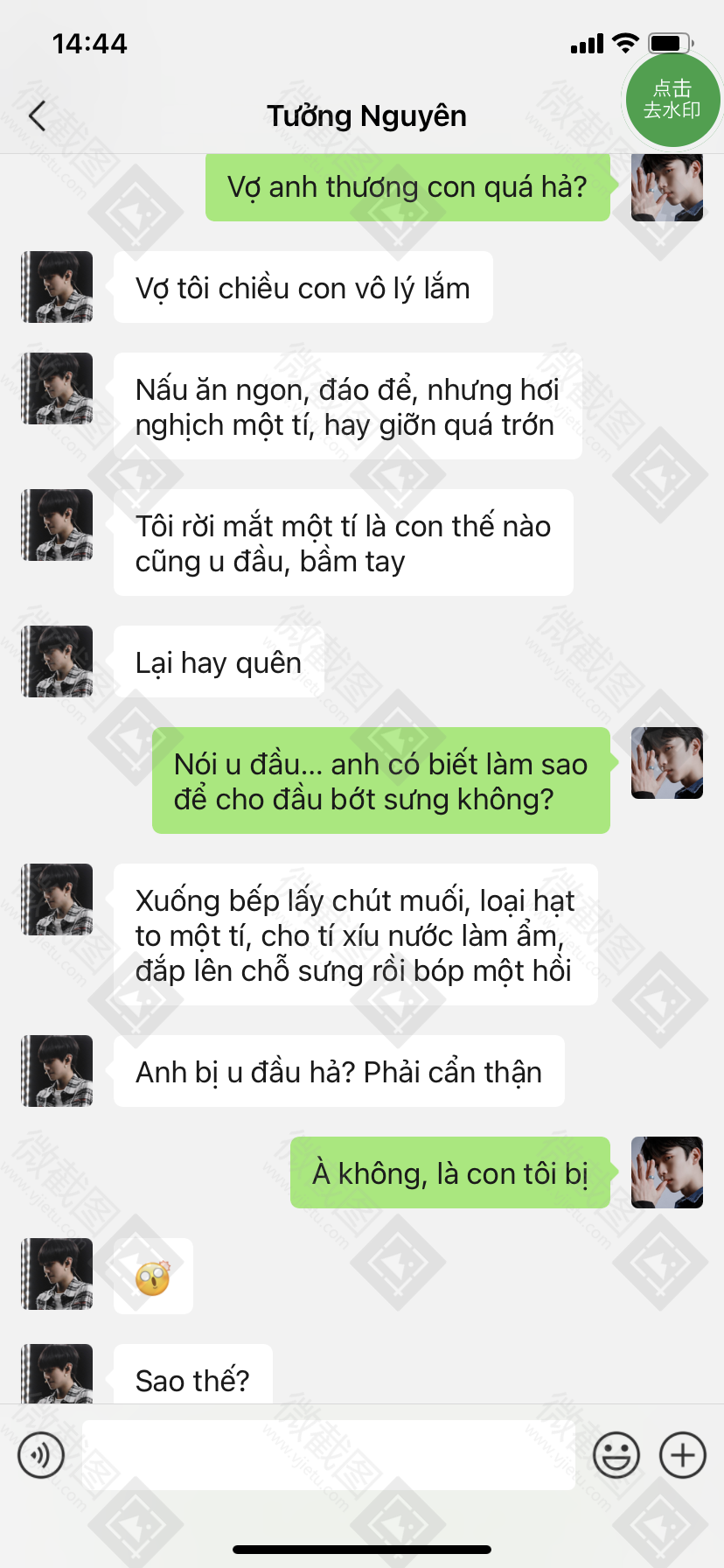Open avatar beside "Vợ tôi chiều con vô lý lắm"
This screenshot has width=724, height=1568.
pyautogui.click(x=57, y=287)
